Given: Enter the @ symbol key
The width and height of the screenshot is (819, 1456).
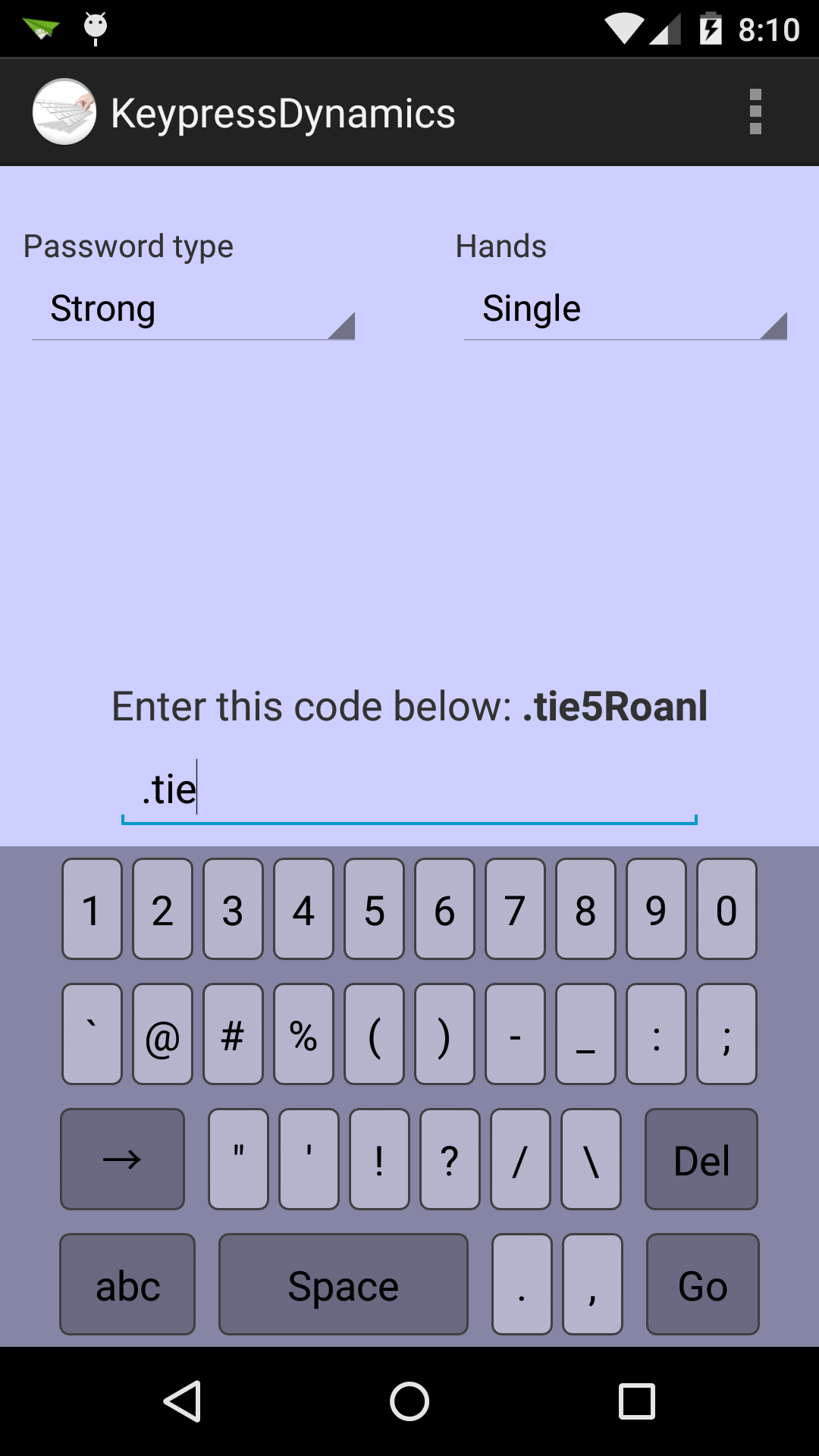Looking at the screenshot, I should click(x=162, y=1034).
